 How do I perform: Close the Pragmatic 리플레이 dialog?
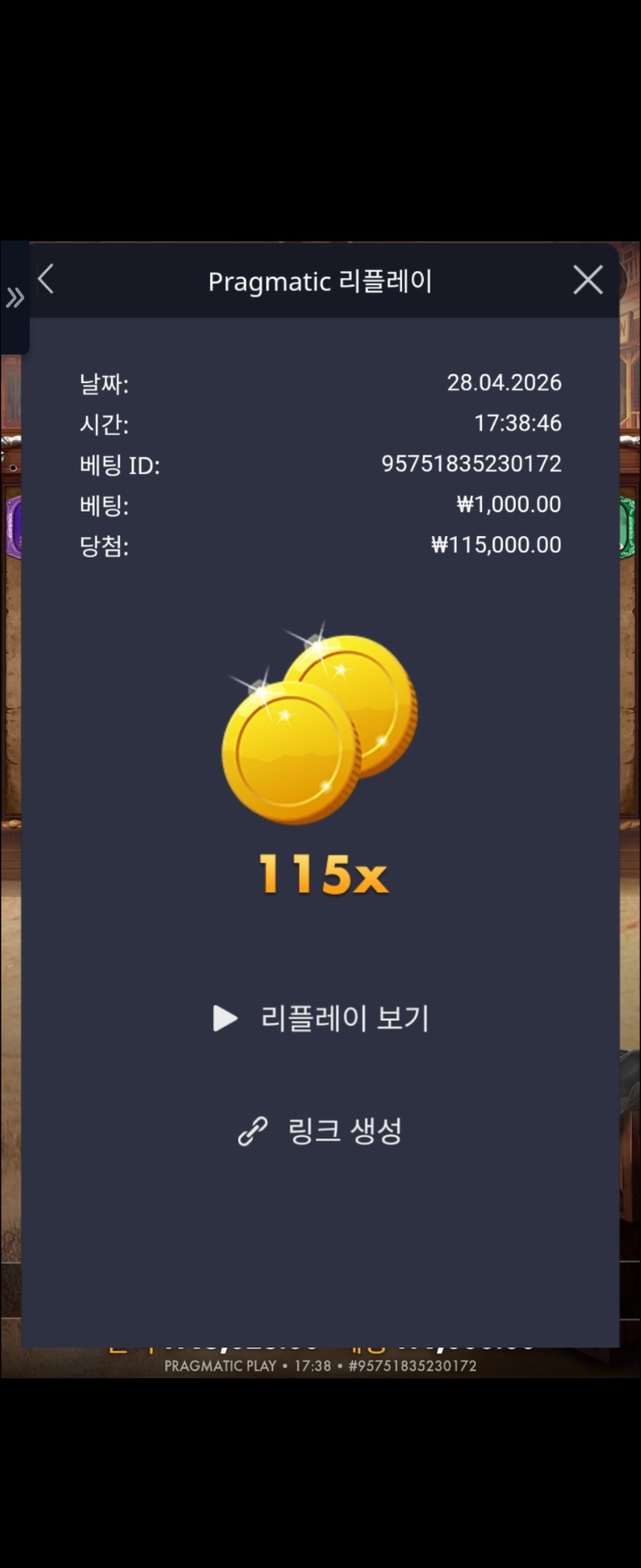(587, 280)
